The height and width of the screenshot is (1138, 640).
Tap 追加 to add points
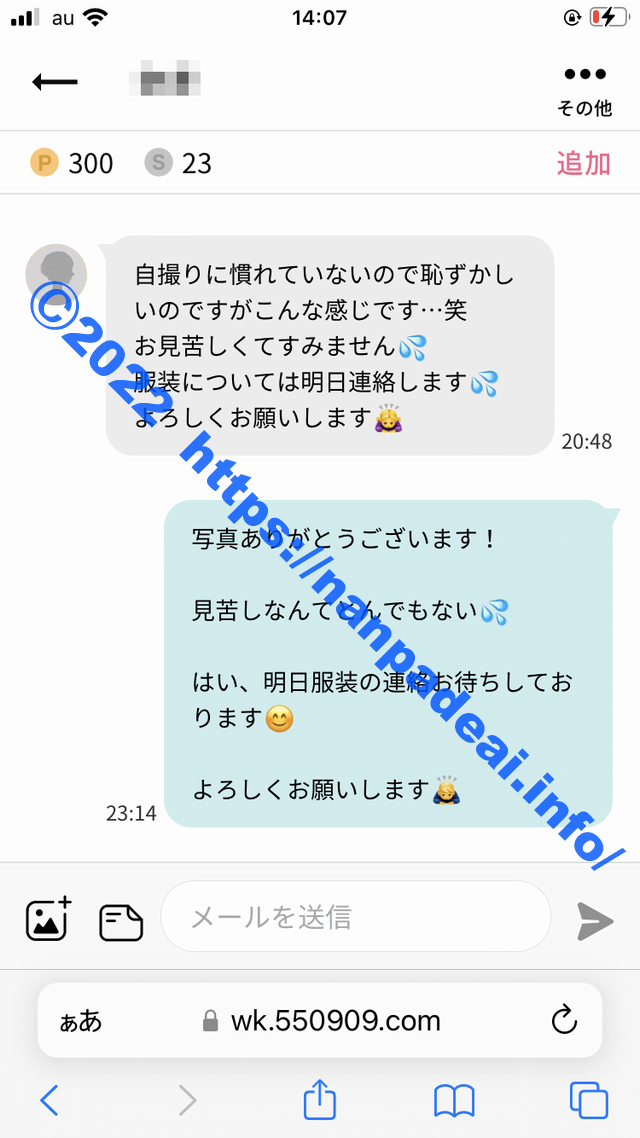click(583, 163)
